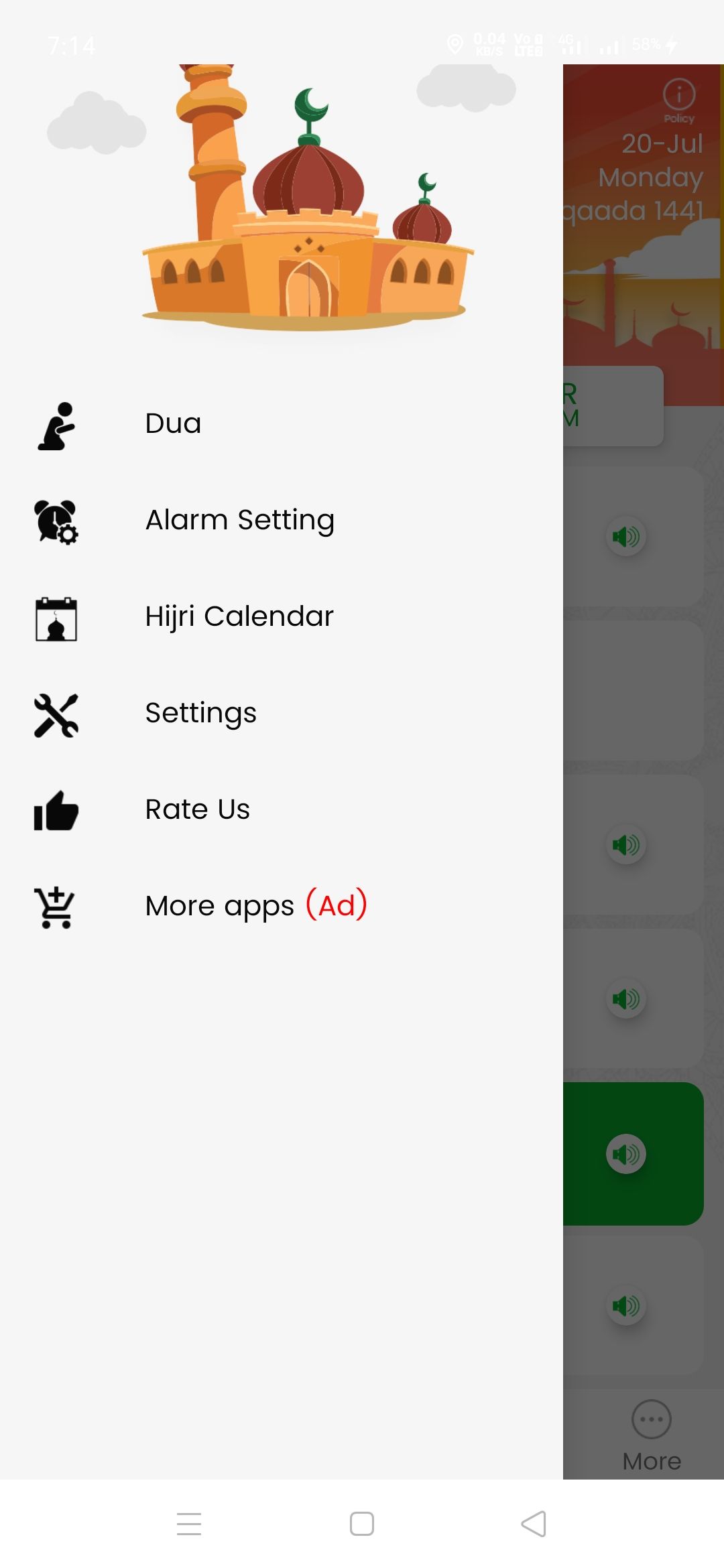View the Hijri Calendar
The width and height of the screenshot is (724, 1568).
[x=239, y=617]
